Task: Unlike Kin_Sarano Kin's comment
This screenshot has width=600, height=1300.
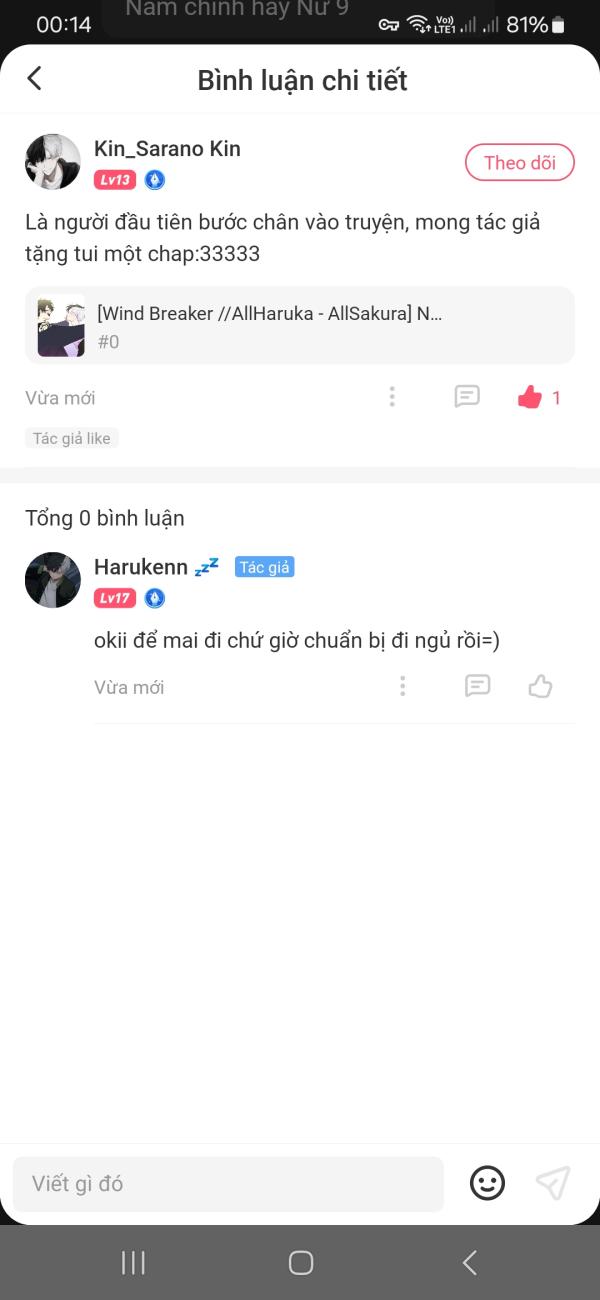Action: (530, 397)
